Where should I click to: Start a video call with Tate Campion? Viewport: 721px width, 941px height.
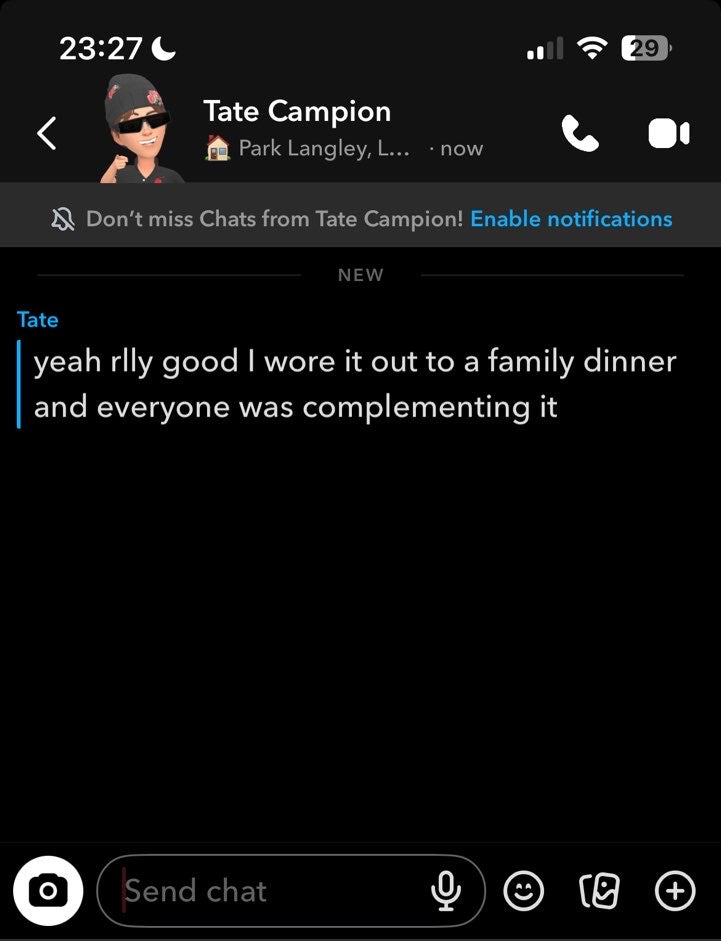tap(669, 133)
